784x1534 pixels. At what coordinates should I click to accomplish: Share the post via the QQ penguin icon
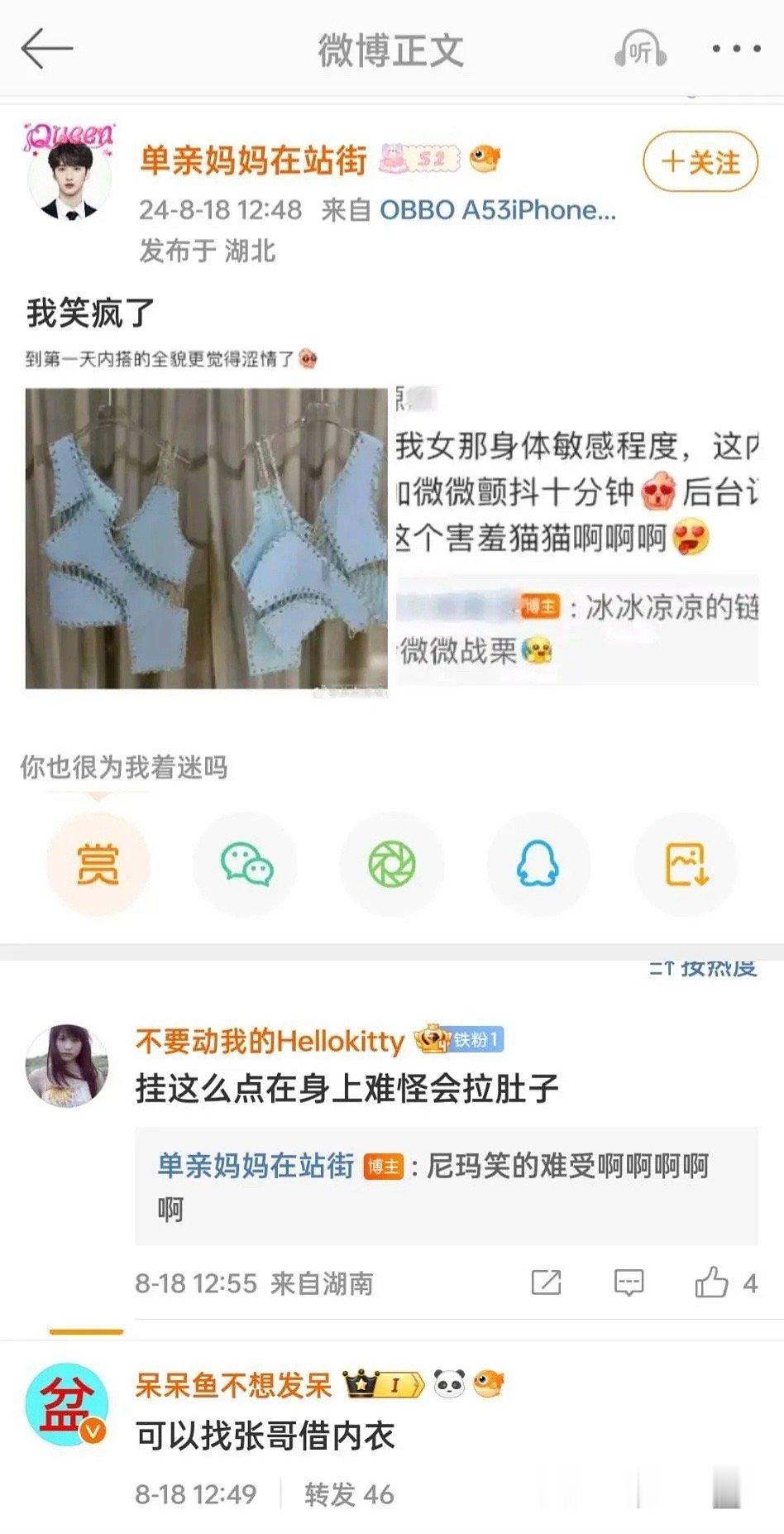[x=538, y=862]
